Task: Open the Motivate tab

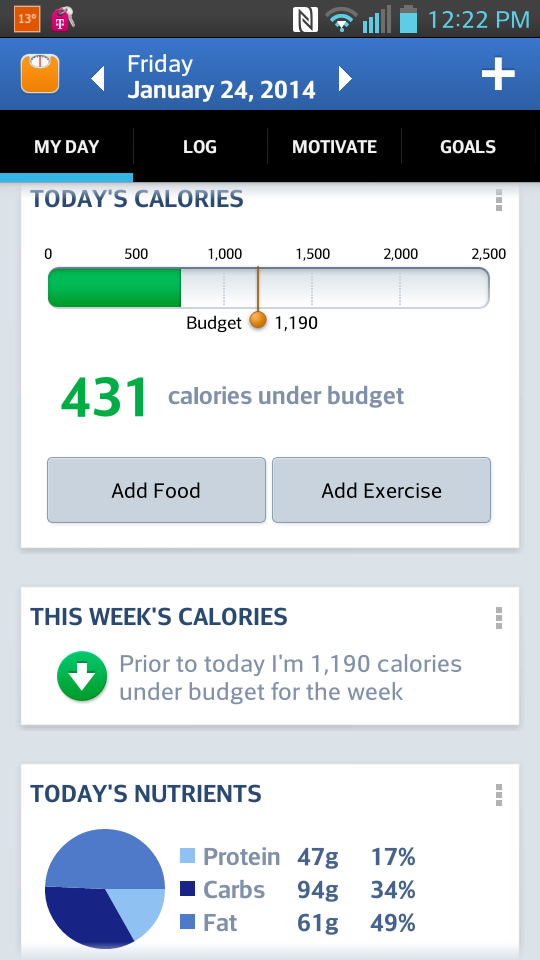Action: coord(334,147)
